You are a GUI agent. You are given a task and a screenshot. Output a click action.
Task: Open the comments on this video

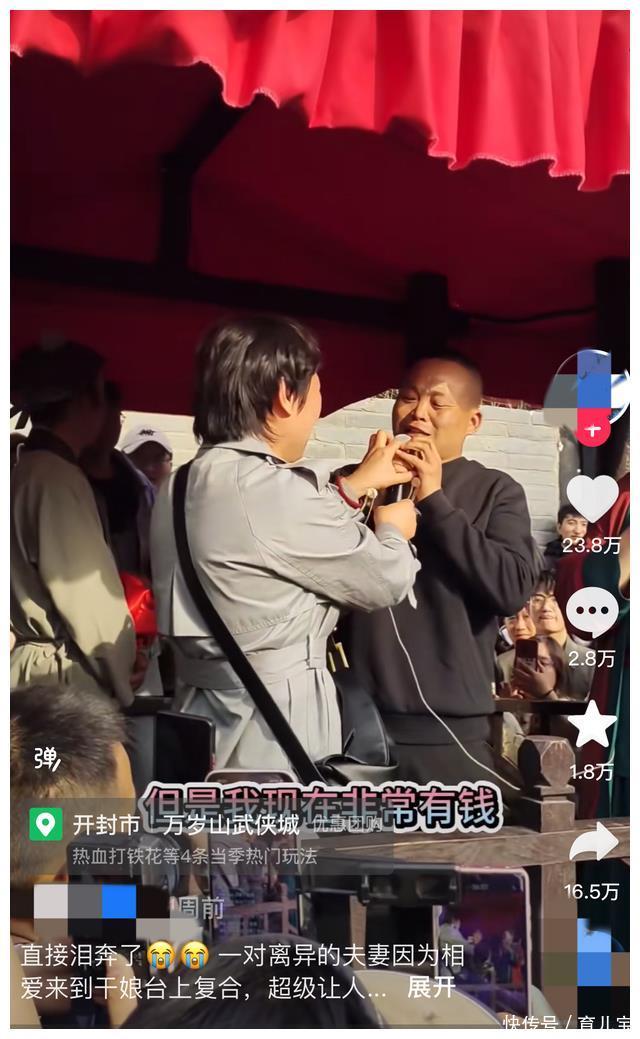[x=592, y=612]
